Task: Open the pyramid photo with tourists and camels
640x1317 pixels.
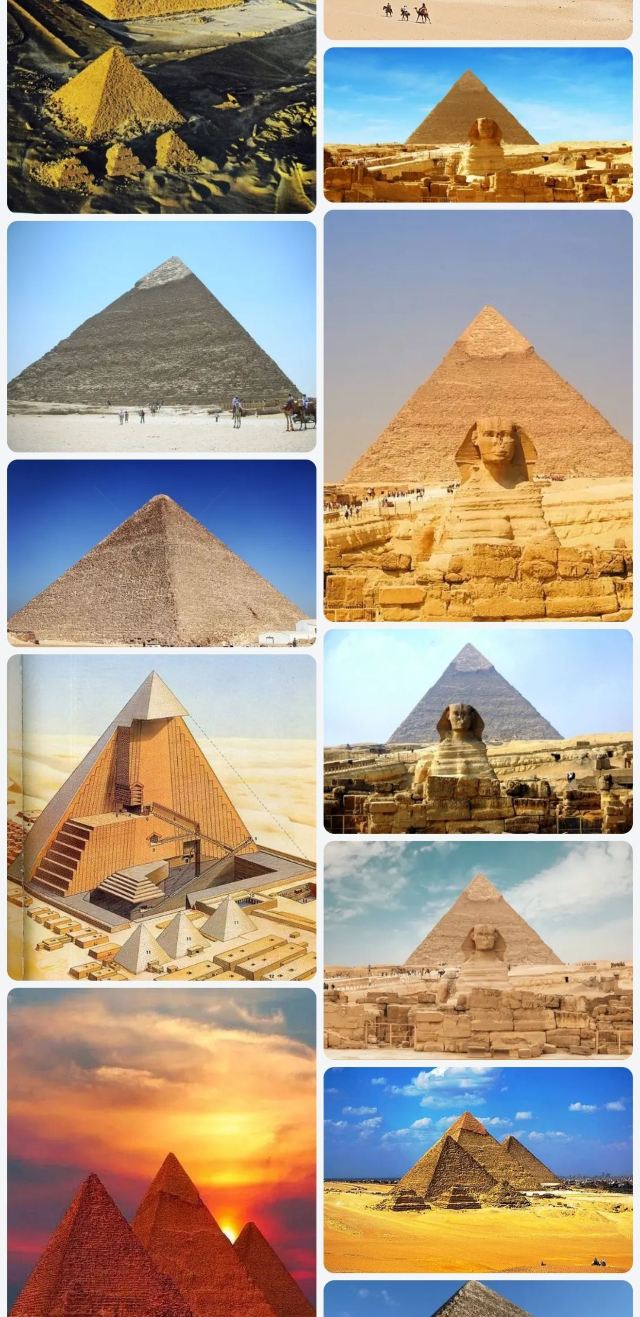Action: coord(161,336)
